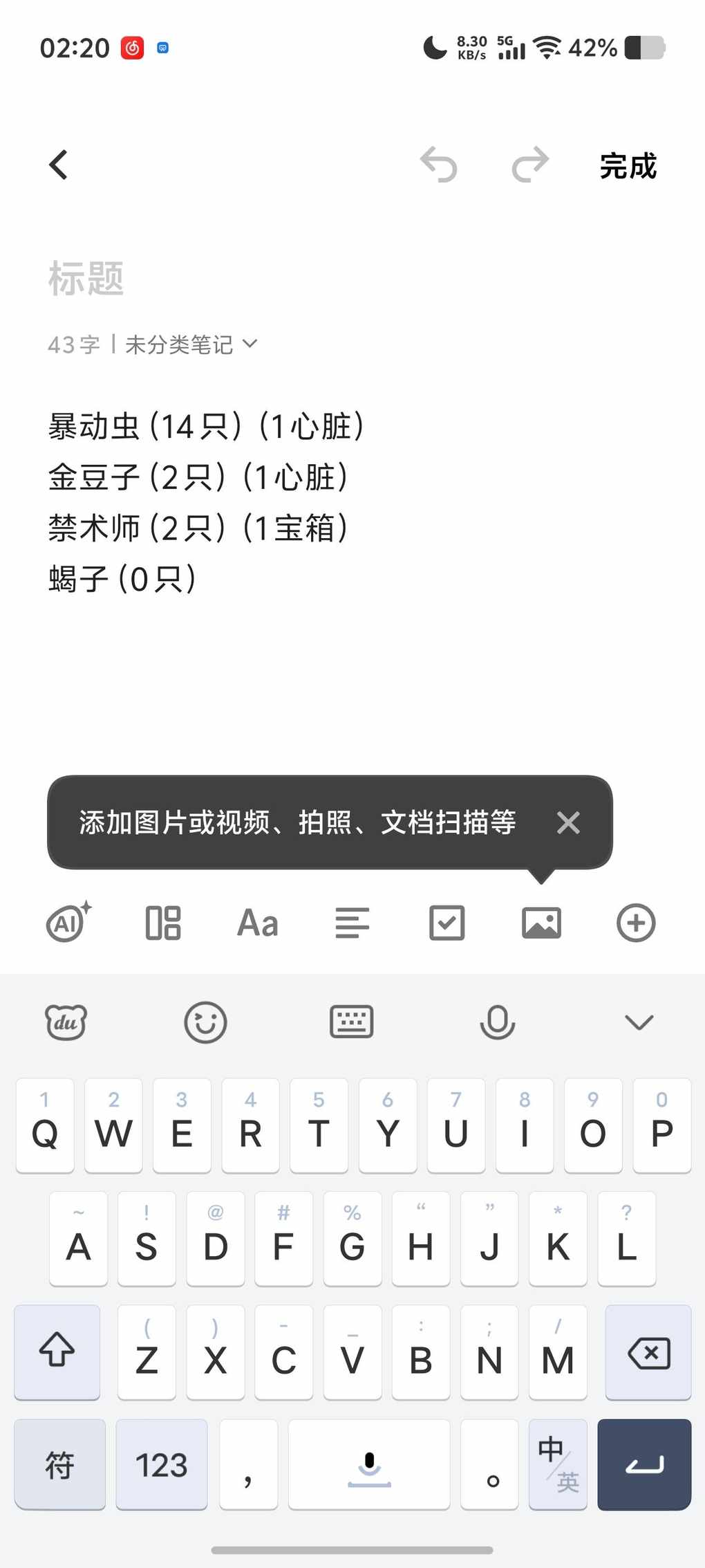705x1568 pixels.
Task: Open the text alignment options
Action: [x=352, y=923]
